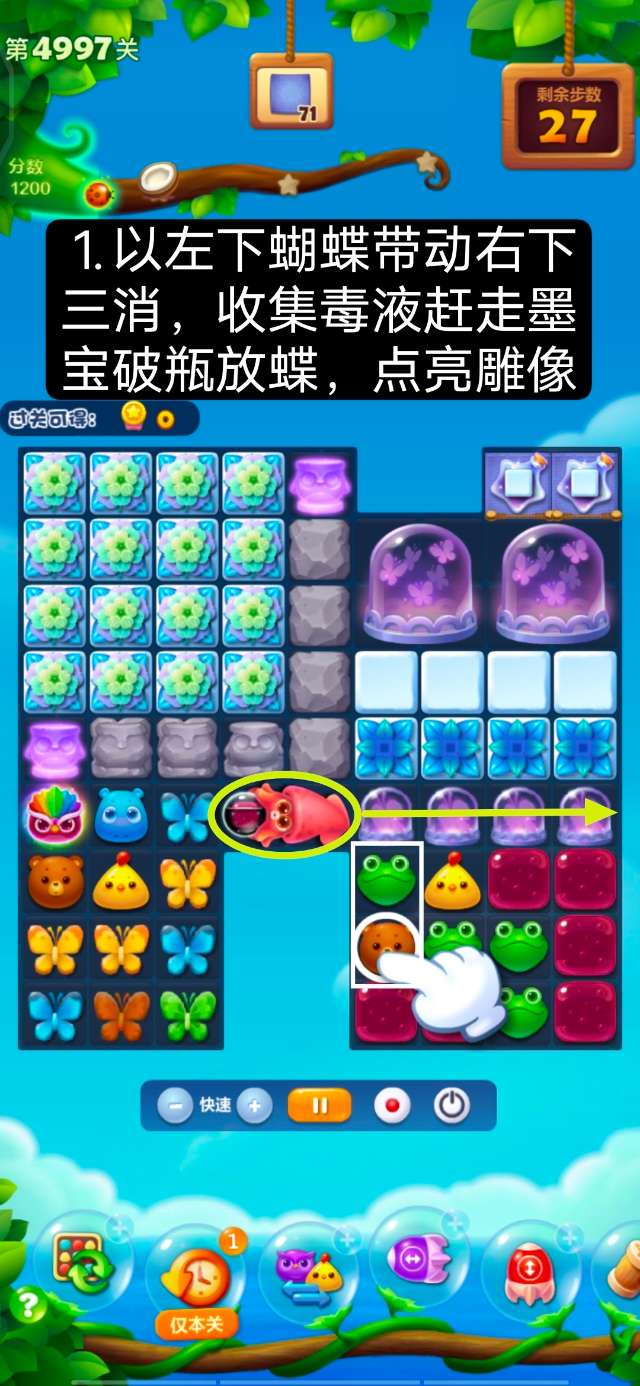Decrease speed with the minus button
Screen dimensions: 640x1386
(x=175, y=1106)
